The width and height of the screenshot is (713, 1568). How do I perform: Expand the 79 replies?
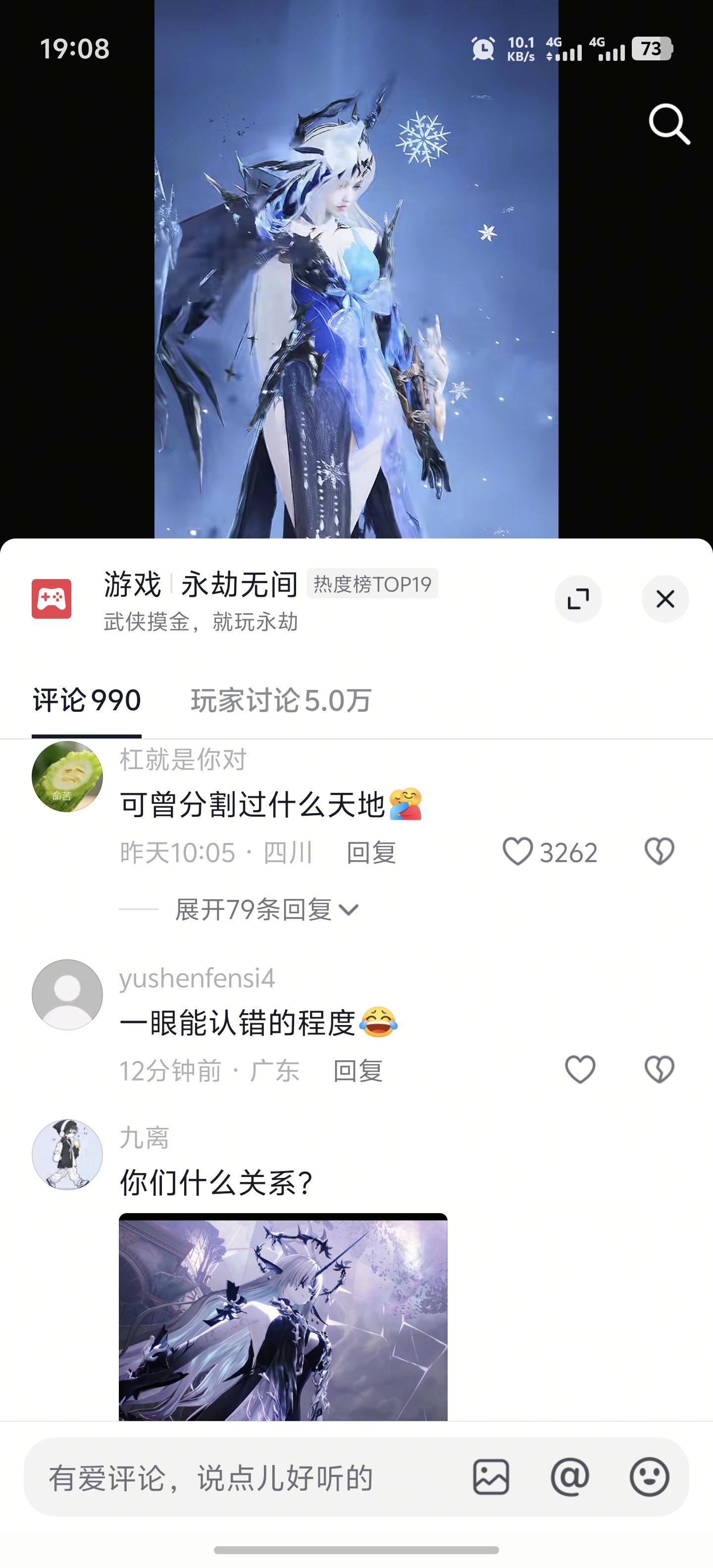pyautogui.click(x=267, y=910)
